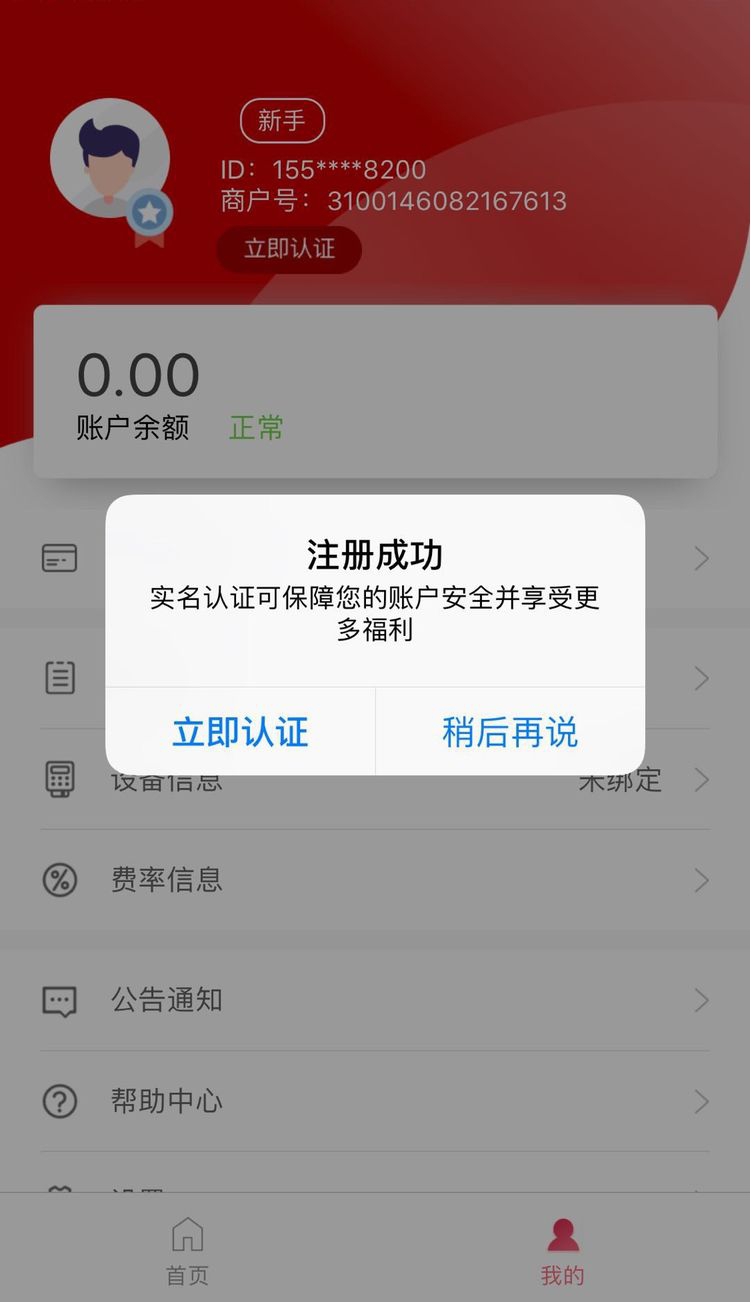
Task: Tap the question mark icon for 帮助中心
Action: [x=59, y=1101]
